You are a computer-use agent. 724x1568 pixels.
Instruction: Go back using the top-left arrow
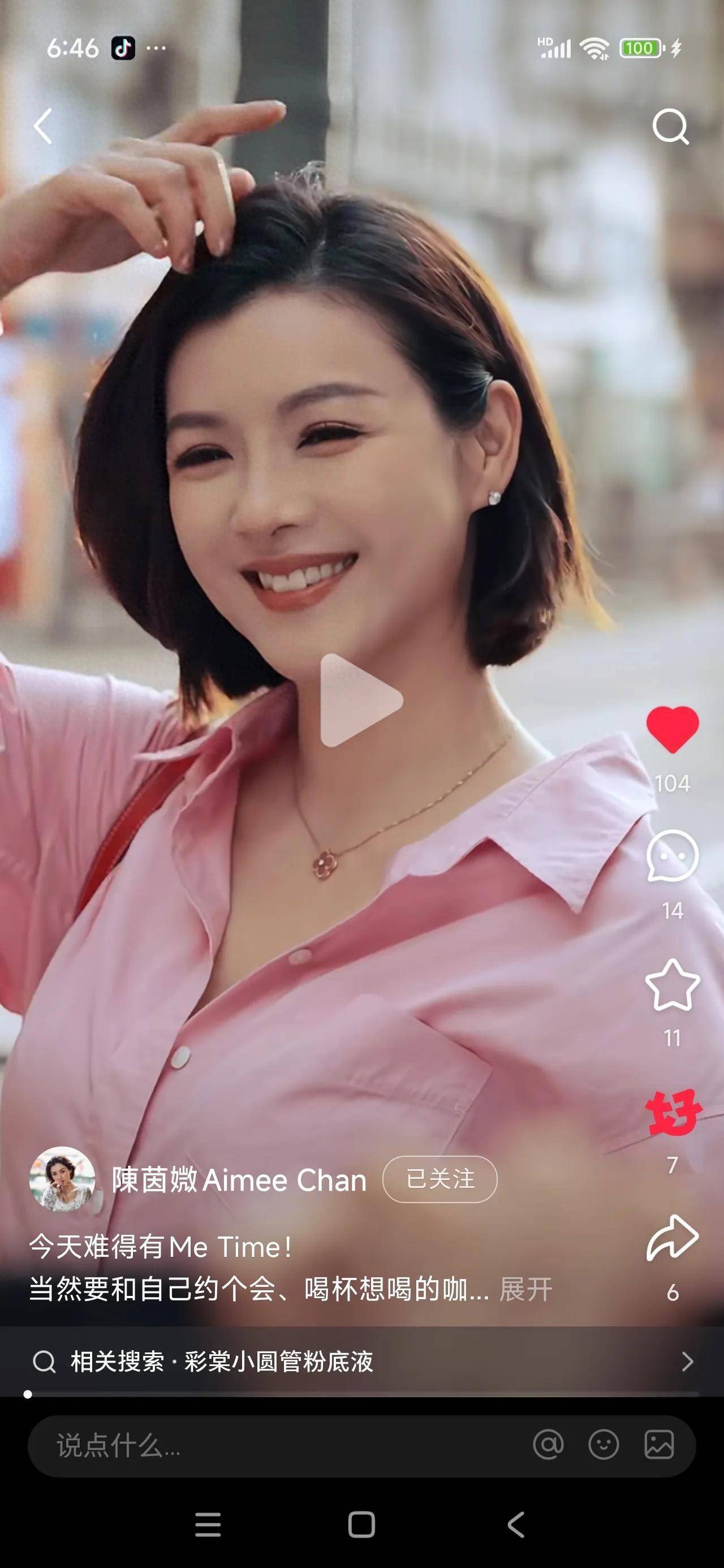pyautogui.click(x=42, y=126)
